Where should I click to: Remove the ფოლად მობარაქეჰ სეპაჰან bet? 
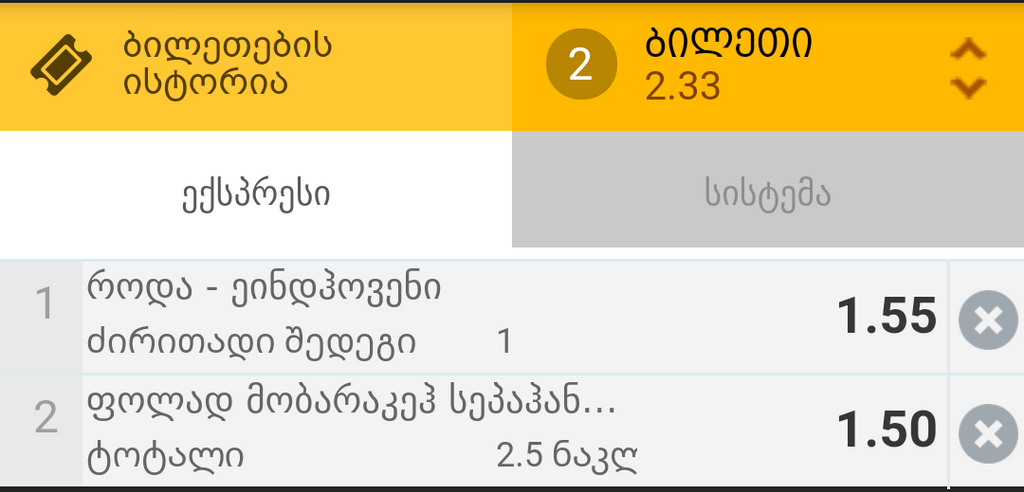click(x=987, y=433)
